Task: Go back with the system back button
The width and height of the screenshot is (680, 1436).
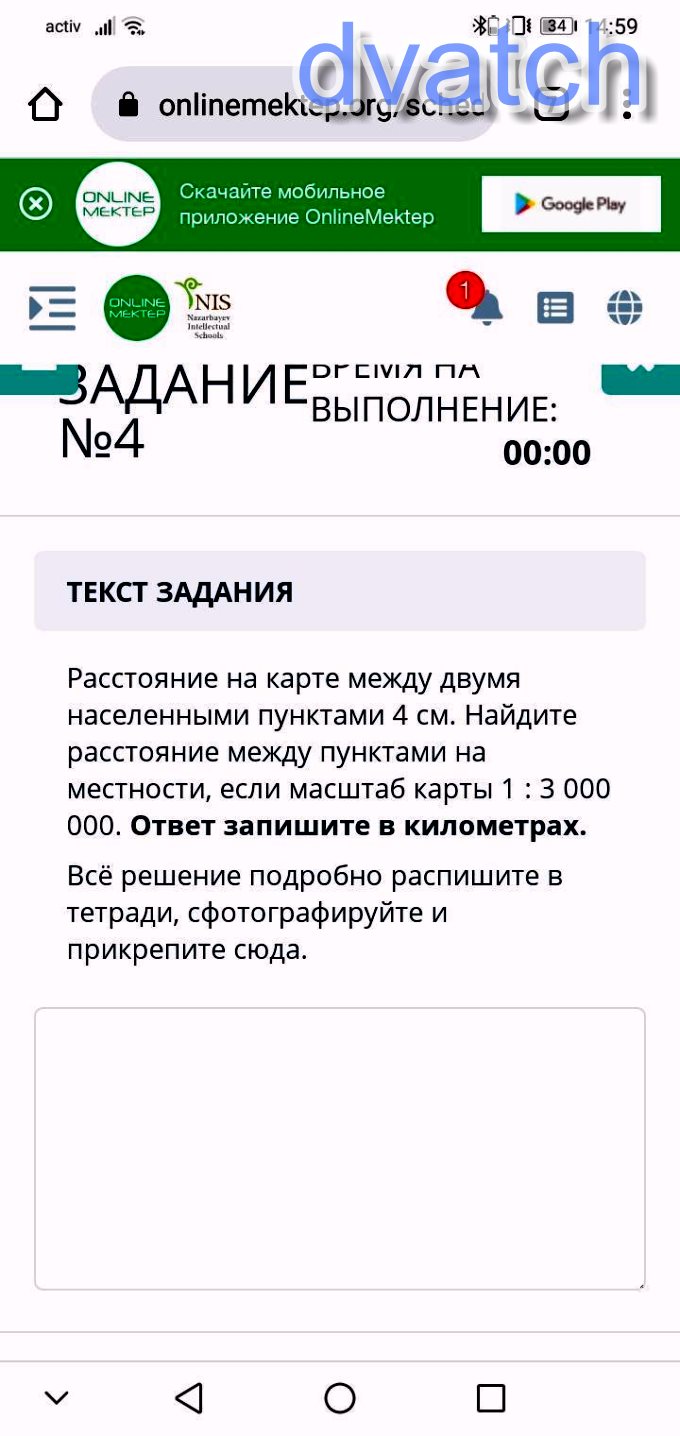Action: tap(189, 1397)
